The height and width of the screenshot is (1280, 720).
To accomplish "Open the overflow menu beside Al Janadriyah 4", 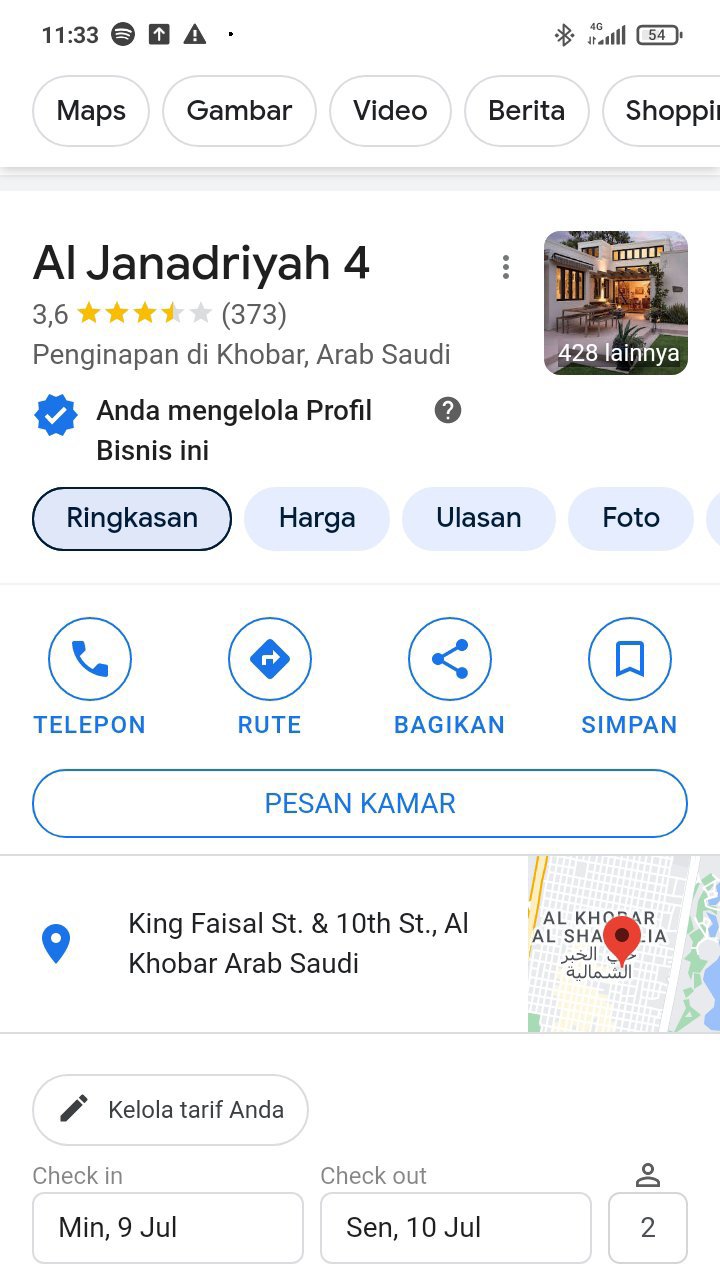I will pos(506,267).
